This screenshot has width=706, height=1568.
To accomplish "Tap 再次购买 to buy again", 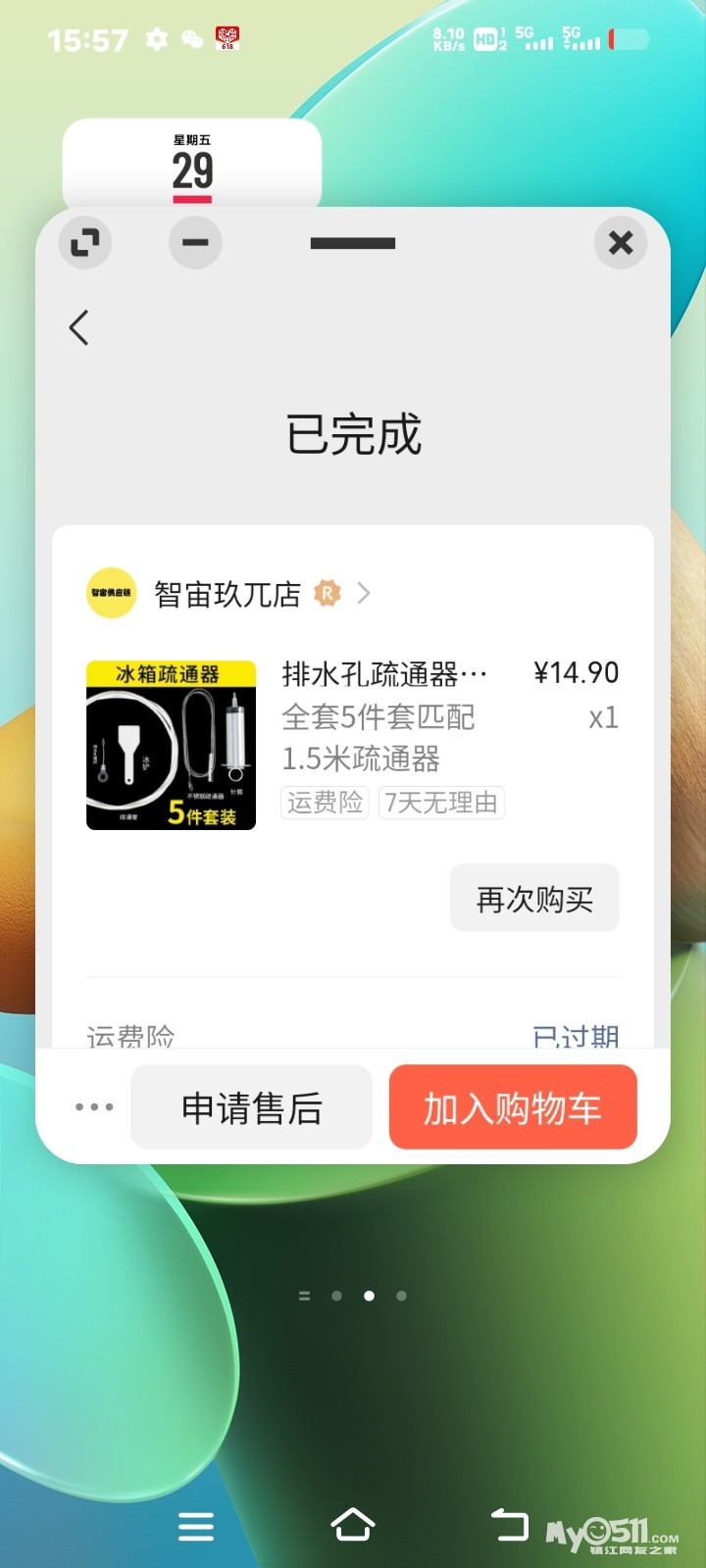I will [534, 899].
